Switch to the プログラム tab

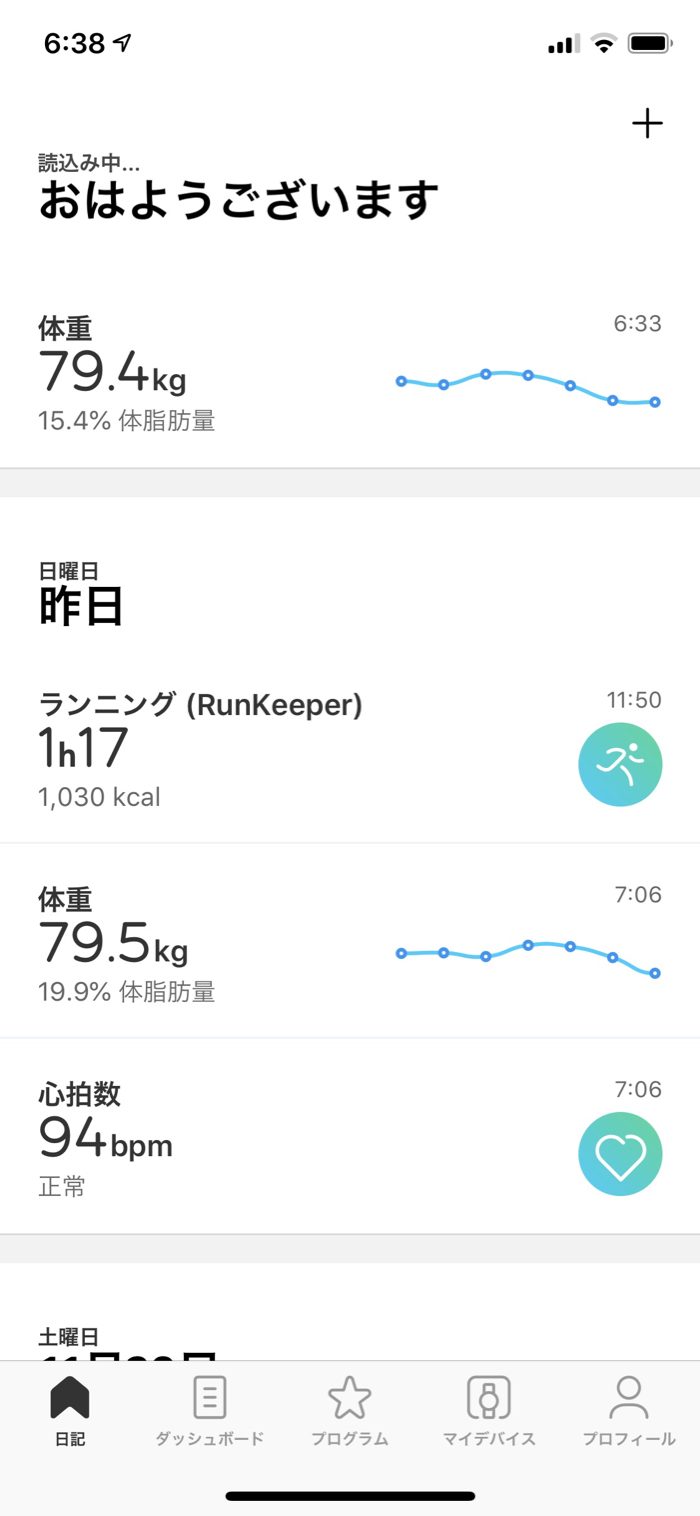point(349,1411)
